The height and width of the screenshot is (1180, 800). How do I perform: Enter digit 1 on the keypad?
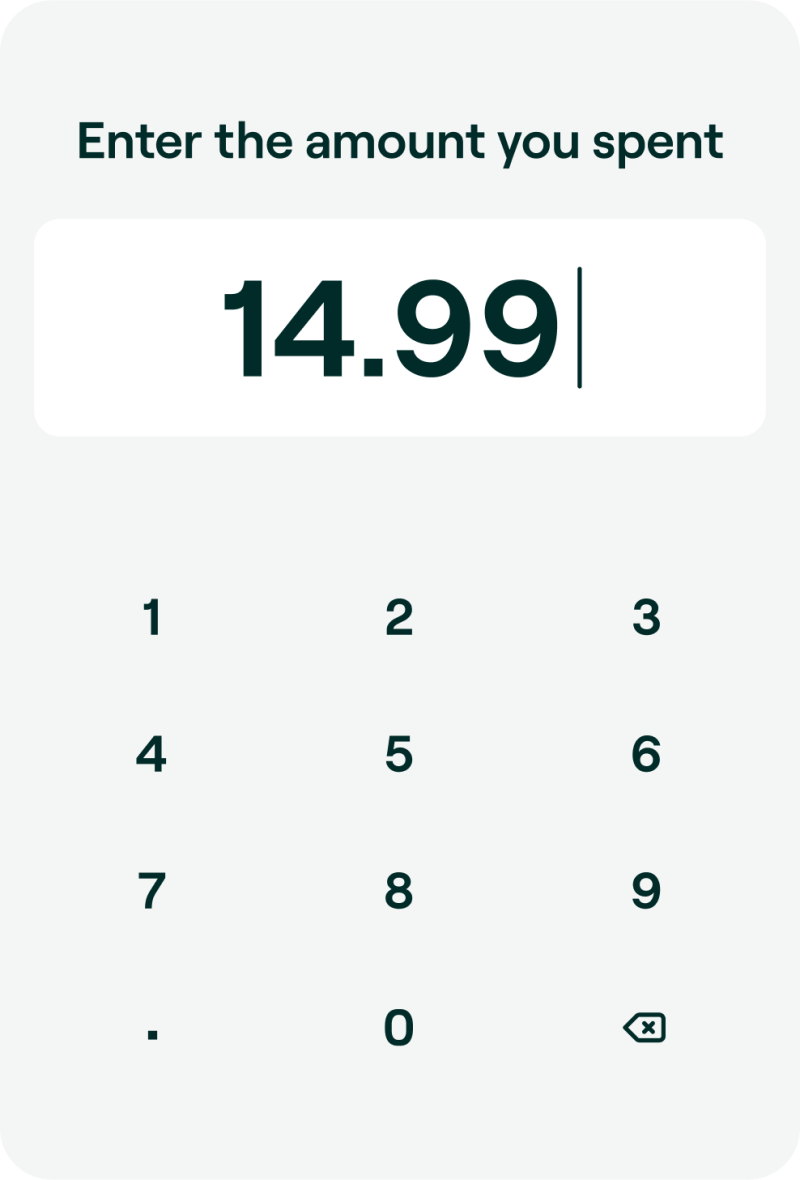click(152, 618)
